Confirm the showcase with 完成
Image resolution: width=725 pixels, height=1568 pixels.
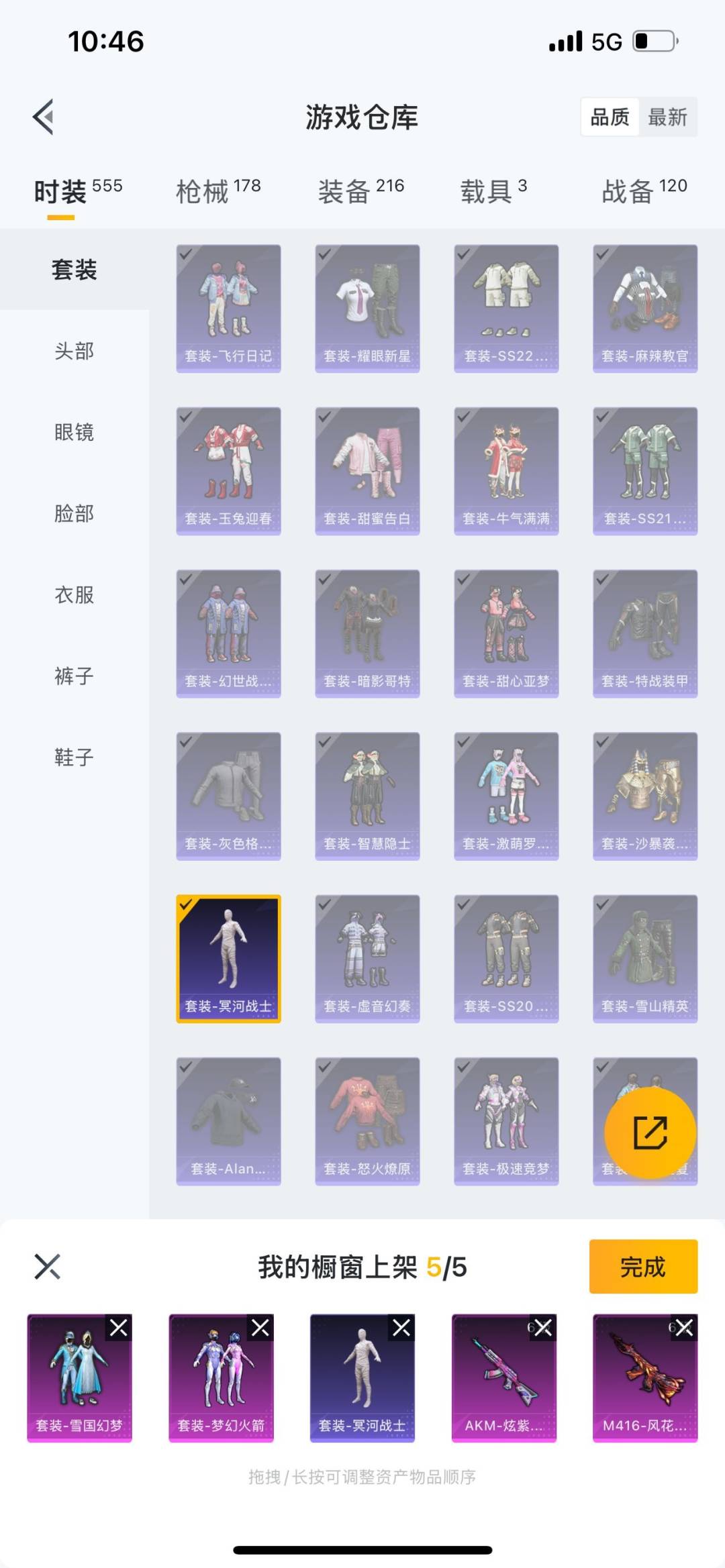[x=643, y=1267]
